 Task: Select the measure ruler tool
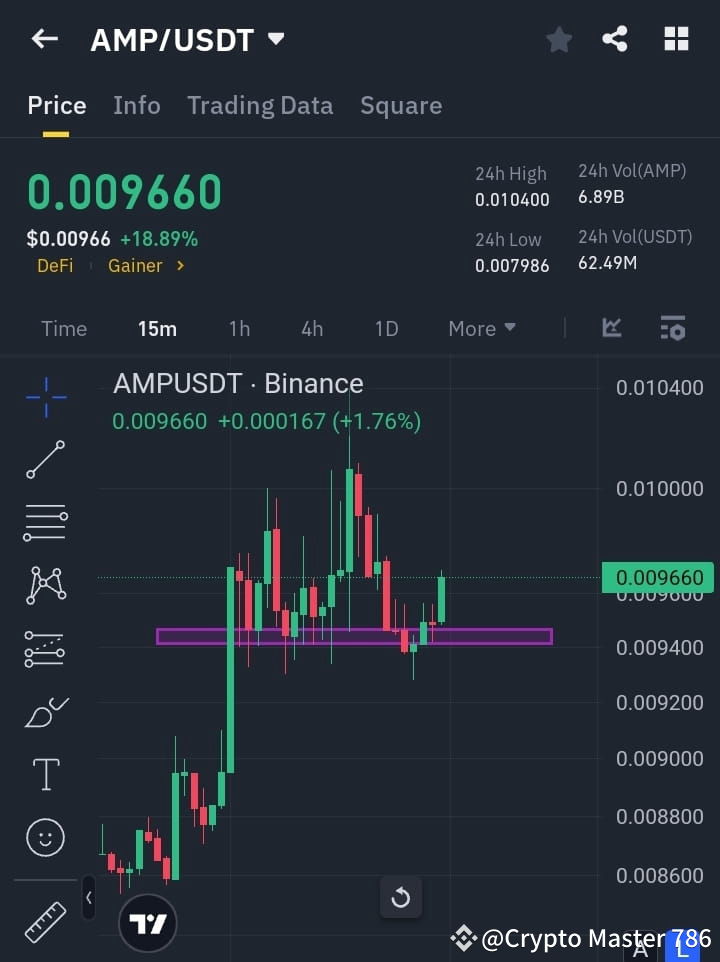point(45,924)
